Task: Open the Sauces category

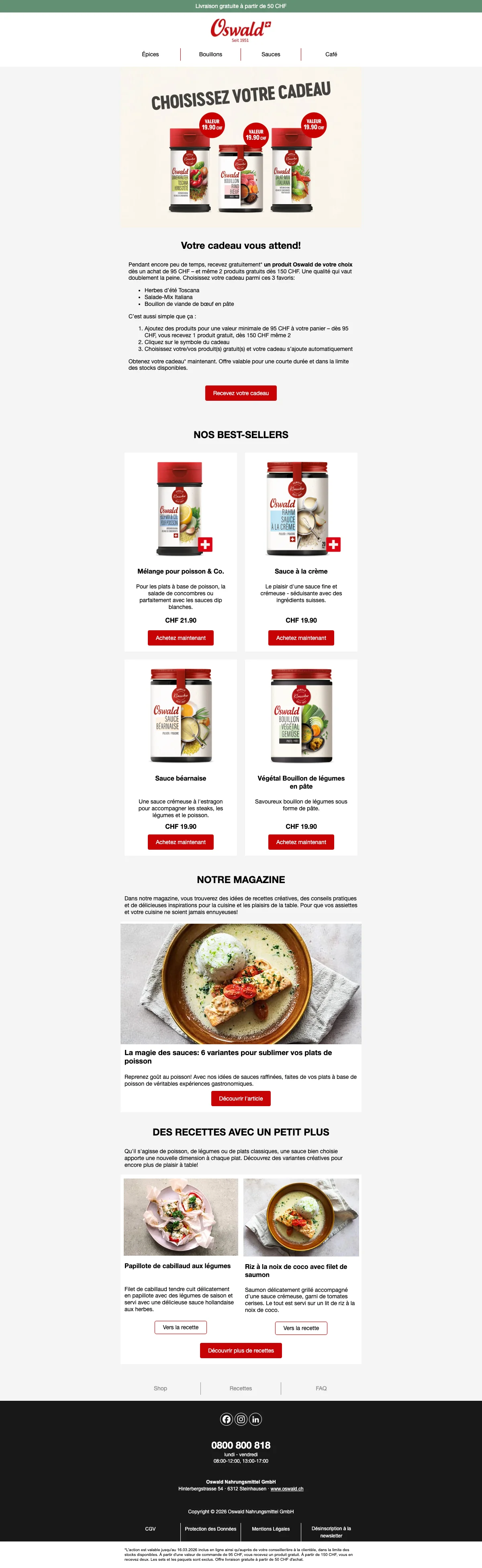Action: (x=271, y=54)
